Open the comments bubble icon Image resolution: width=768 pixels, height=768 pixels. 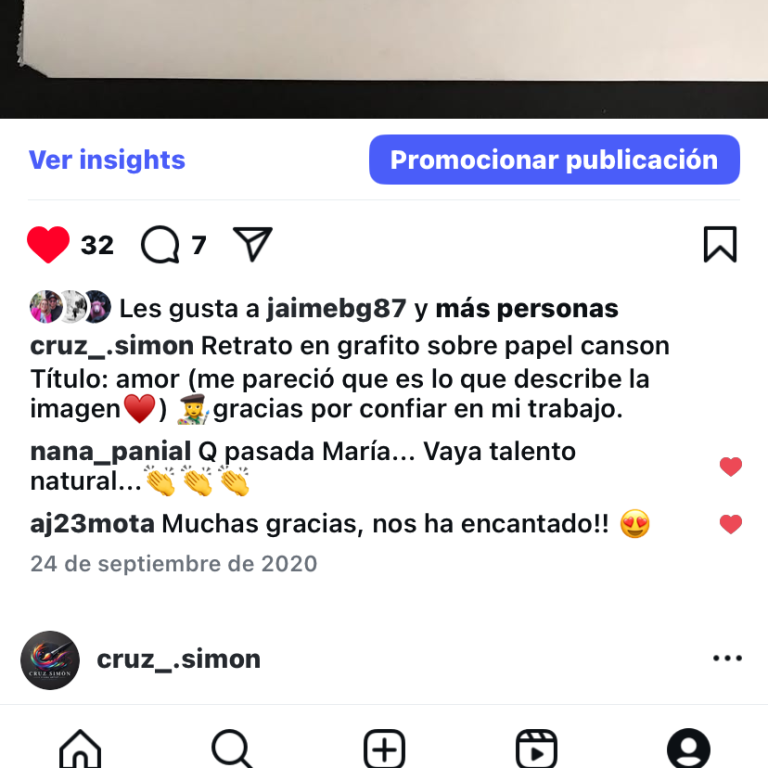pyautogui.click(x=160, y=245)
